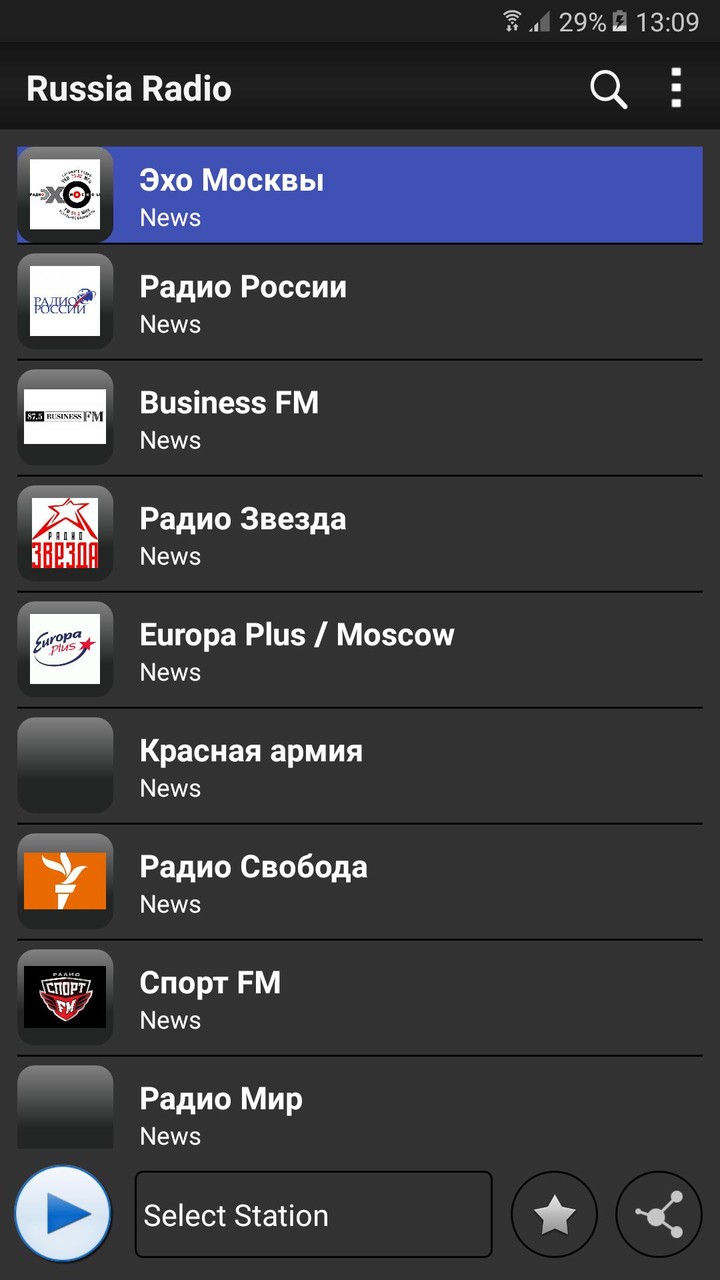The width and height of the screenshot is (720, 1280).
Task: Toggle the favorites star button
Action: pyautogui.click(x=555, y=1213)
